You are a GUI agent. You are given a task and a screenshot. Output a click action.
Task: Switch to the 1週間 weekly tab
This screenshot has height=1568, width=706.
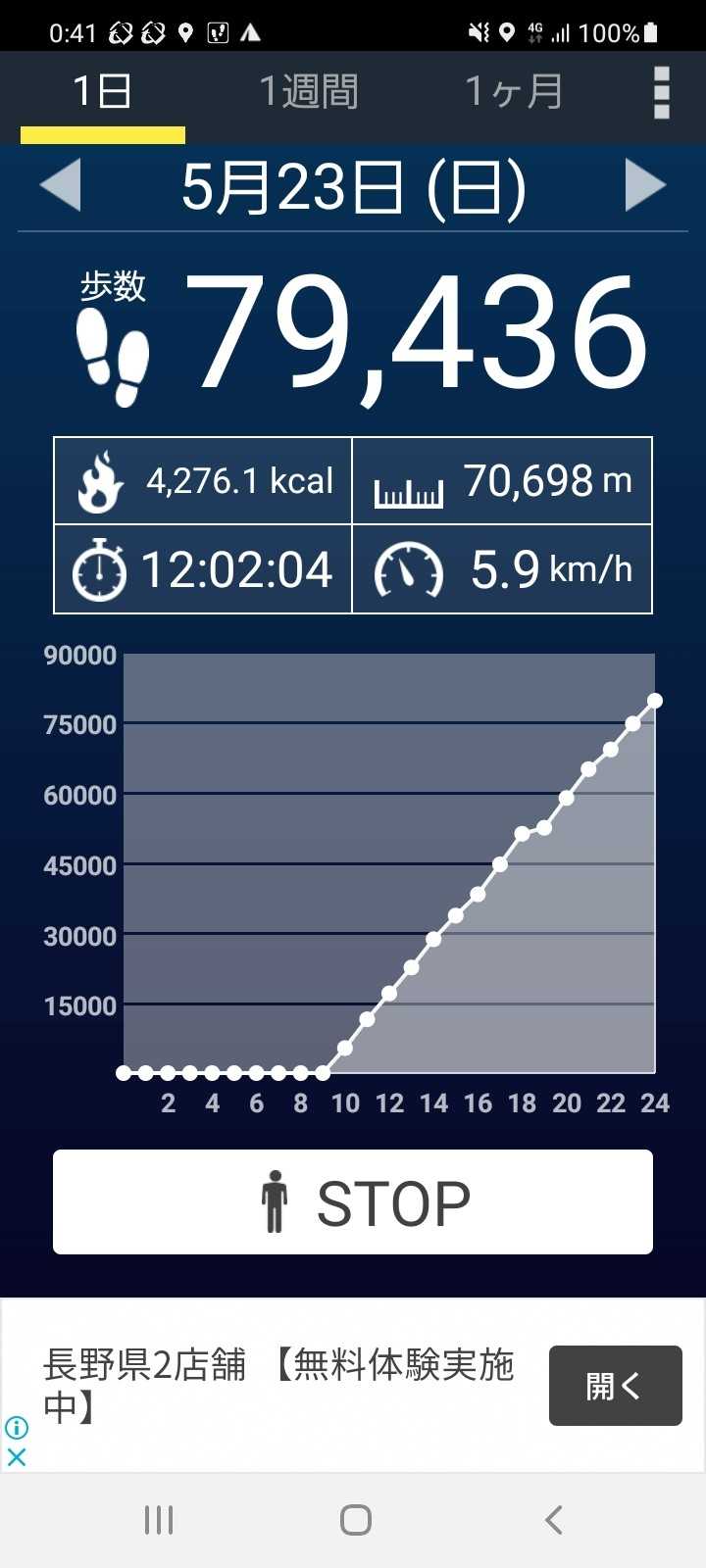(309, 92)
